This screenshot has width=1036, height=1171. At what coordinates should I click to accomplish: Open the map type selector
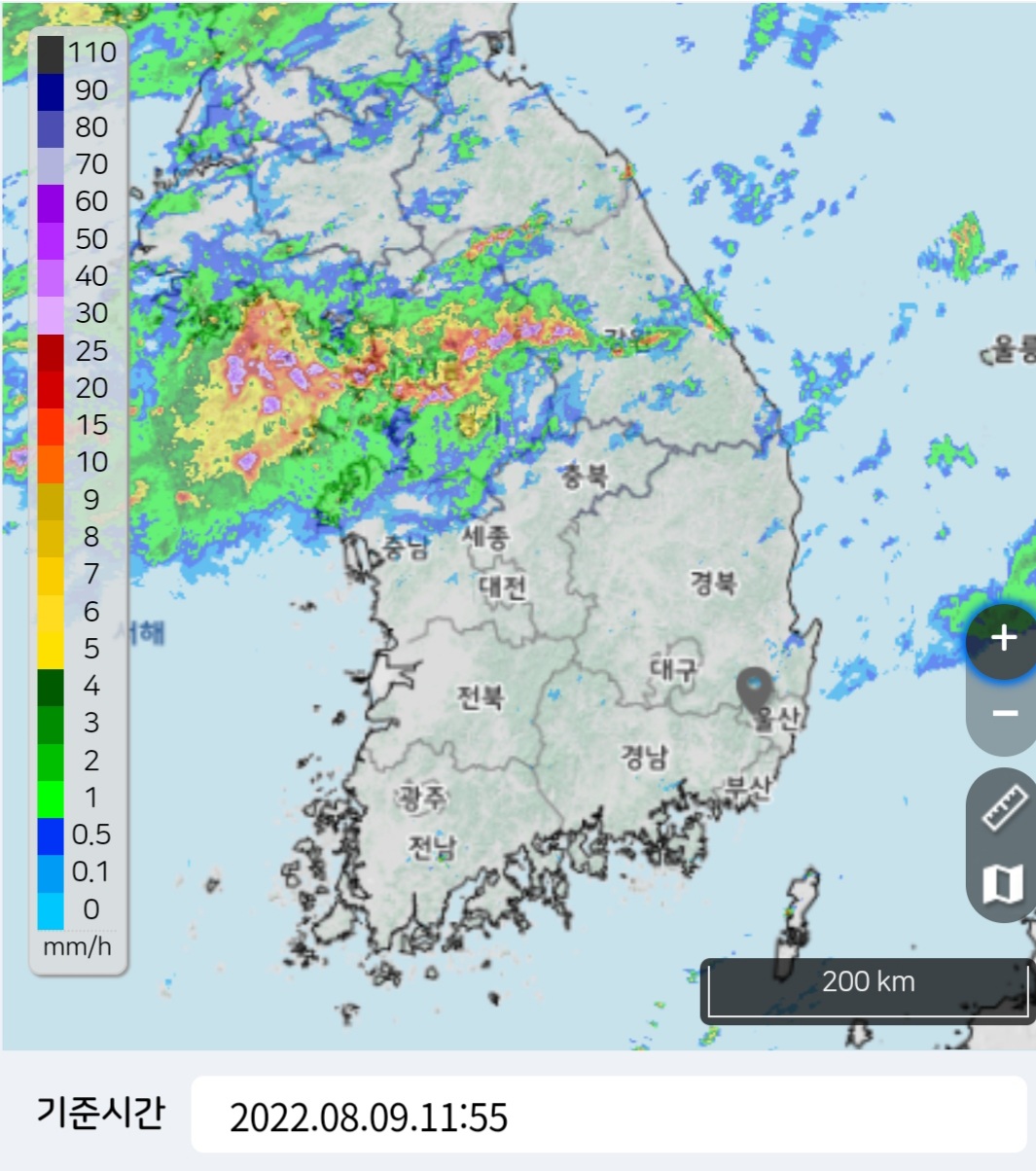[1003, 883]
